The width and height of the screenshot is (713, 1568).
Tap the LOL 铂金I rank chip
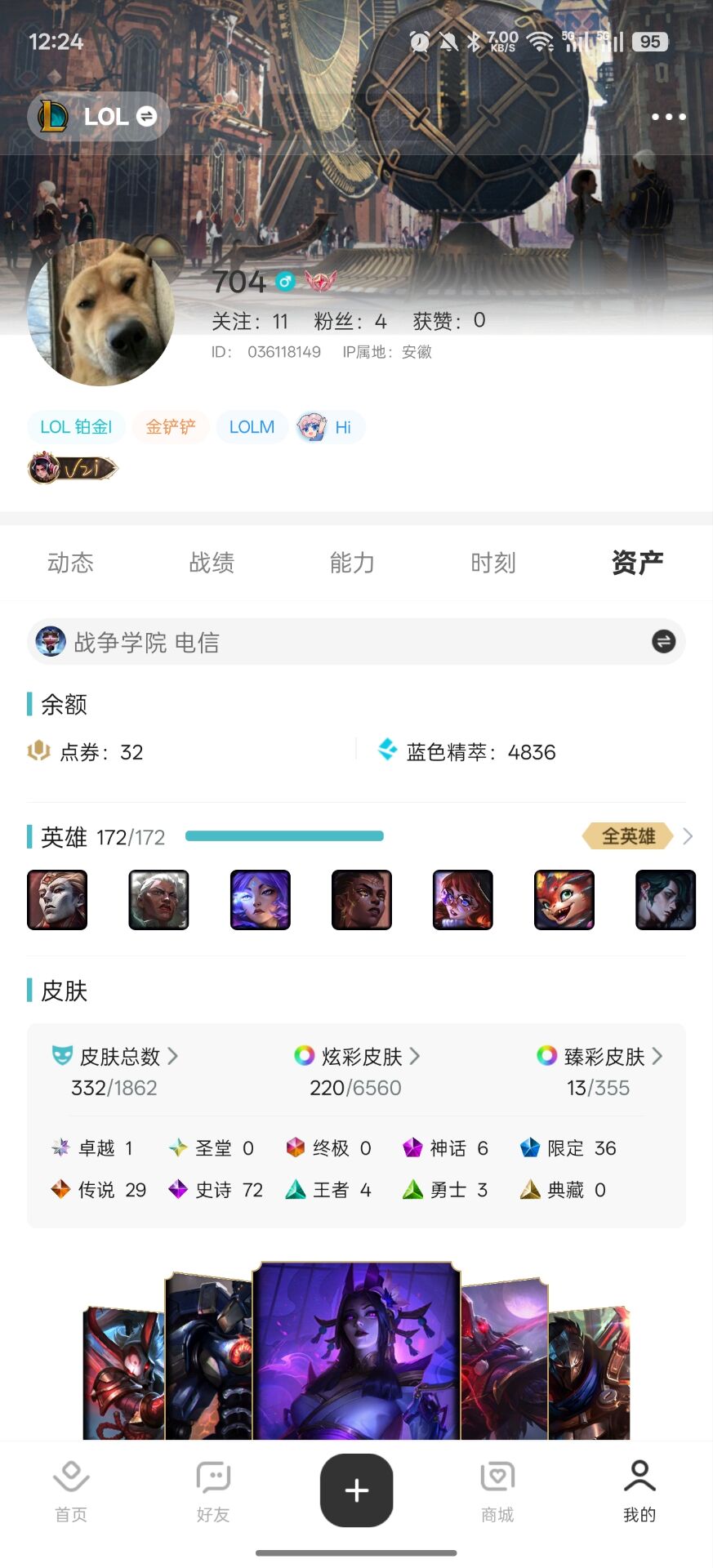tap(76, 427)
